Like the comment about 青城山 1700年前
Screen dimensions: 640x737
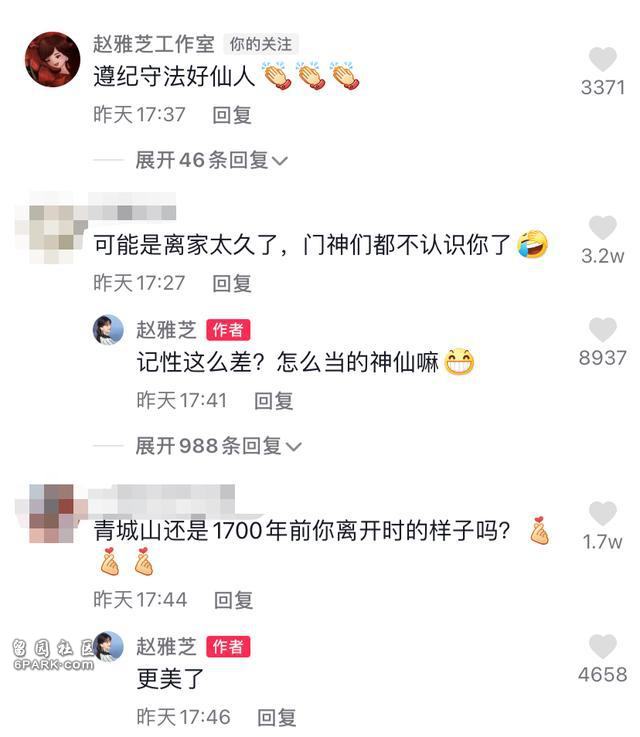click(602, 514)
